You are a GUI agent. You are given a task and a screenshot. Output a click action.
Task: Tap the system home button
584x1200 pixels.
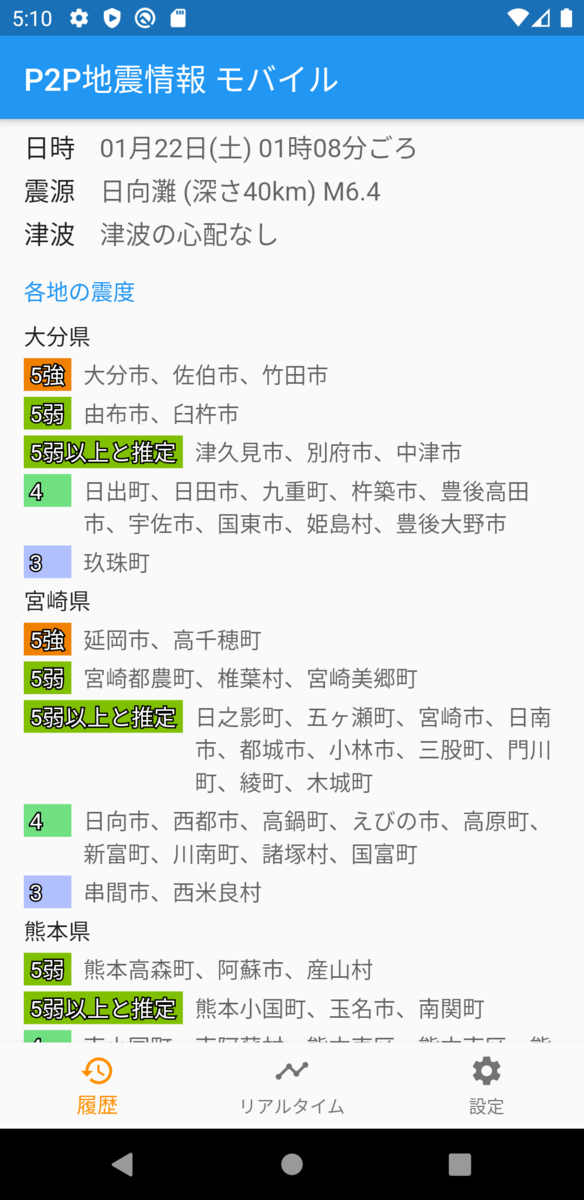click(292, 1164)
